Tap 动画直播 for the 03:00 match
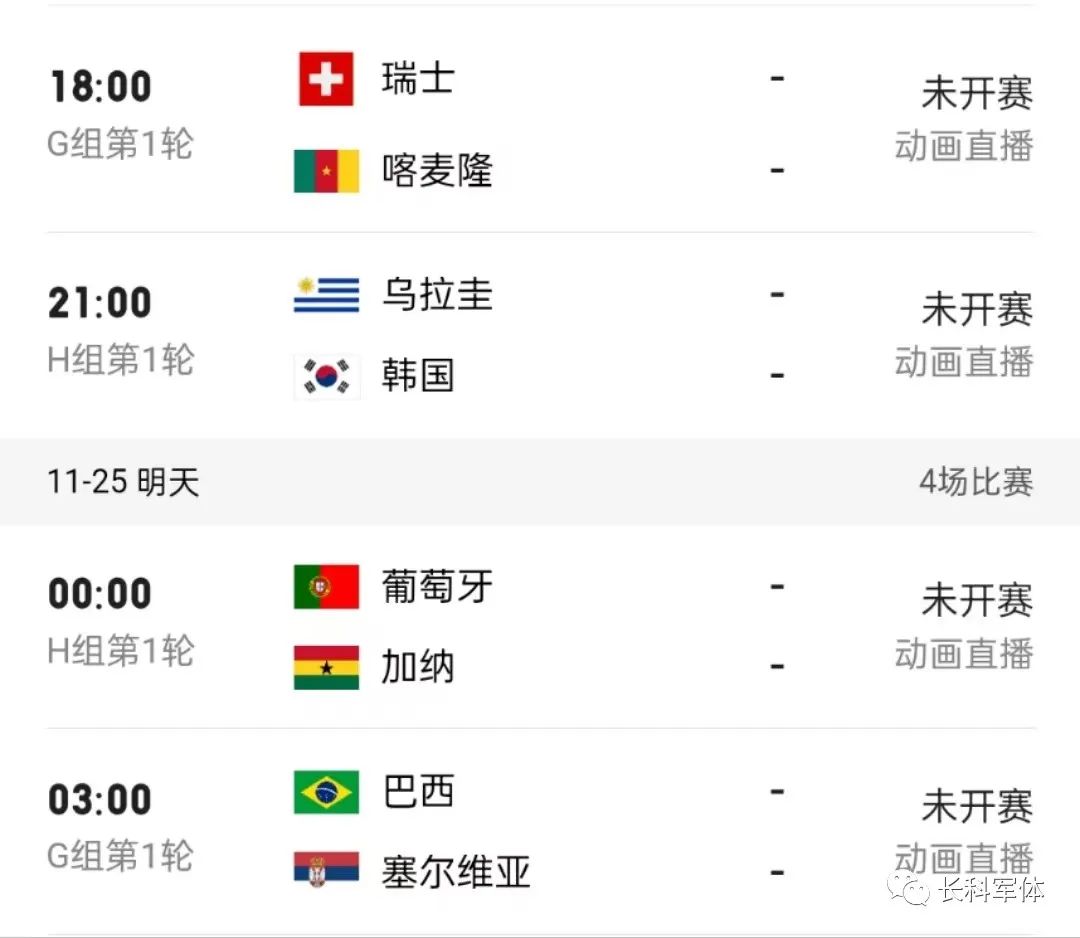1080x938 pixels. (963, 858)
